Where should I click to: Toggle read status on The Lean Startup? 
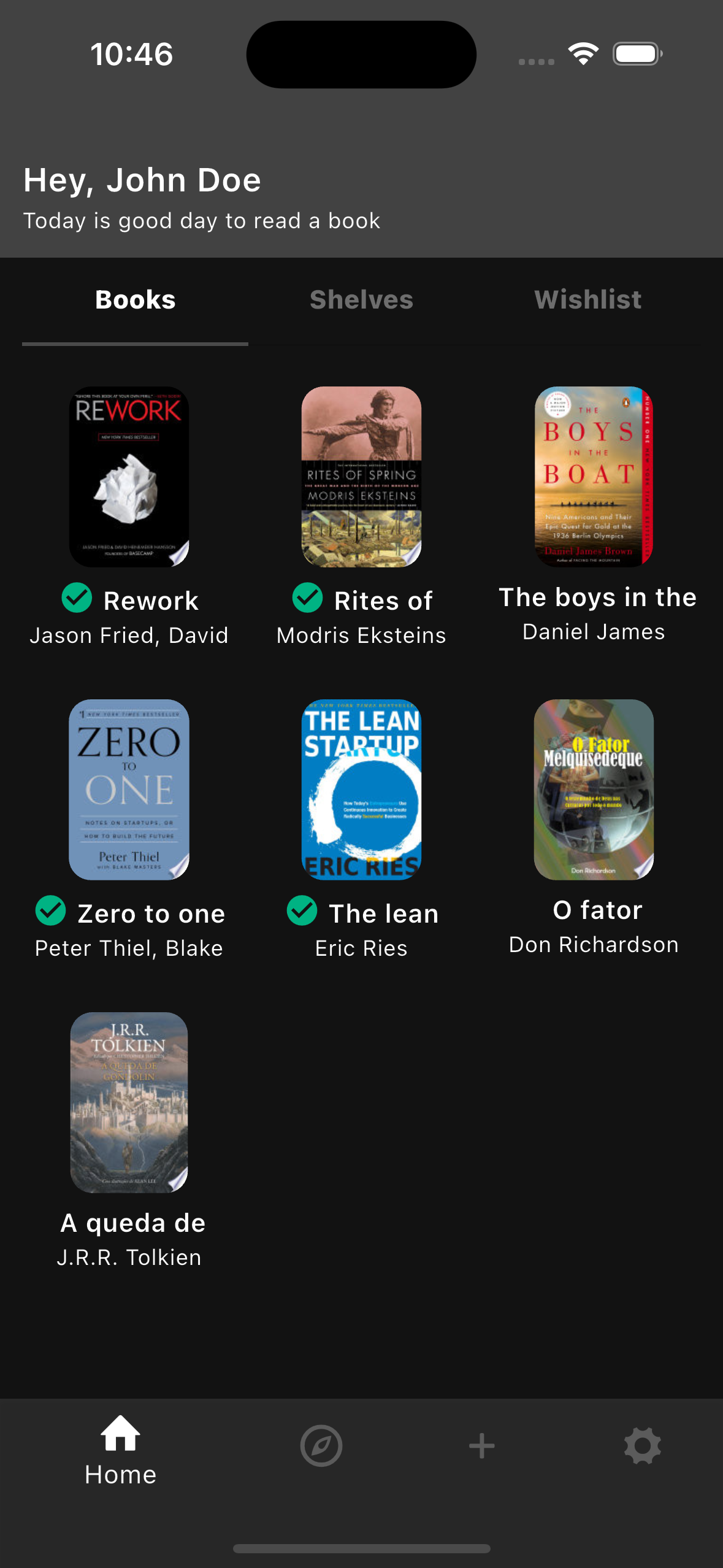(302, 912)
